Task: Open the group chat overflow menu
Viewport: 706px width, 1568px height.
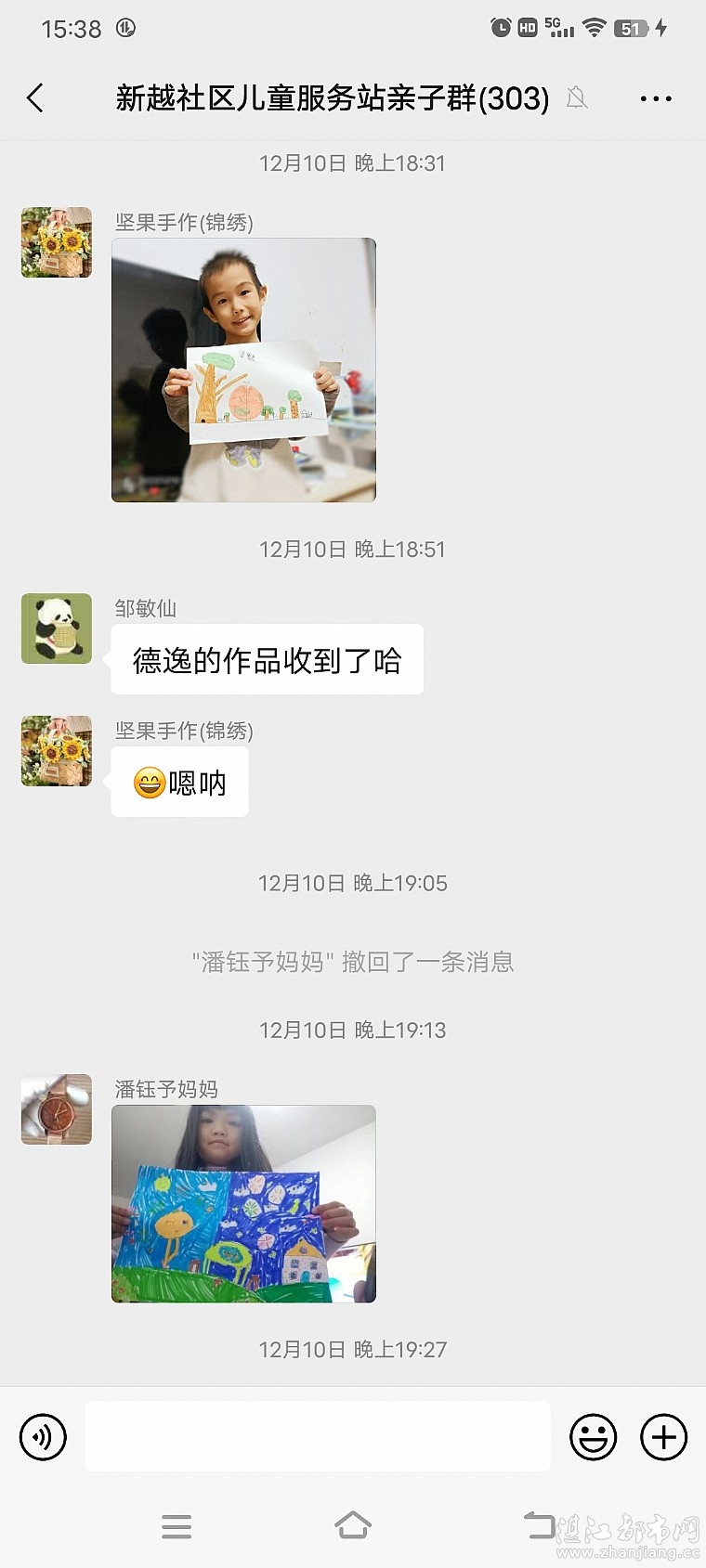Action: coord(656,98)
